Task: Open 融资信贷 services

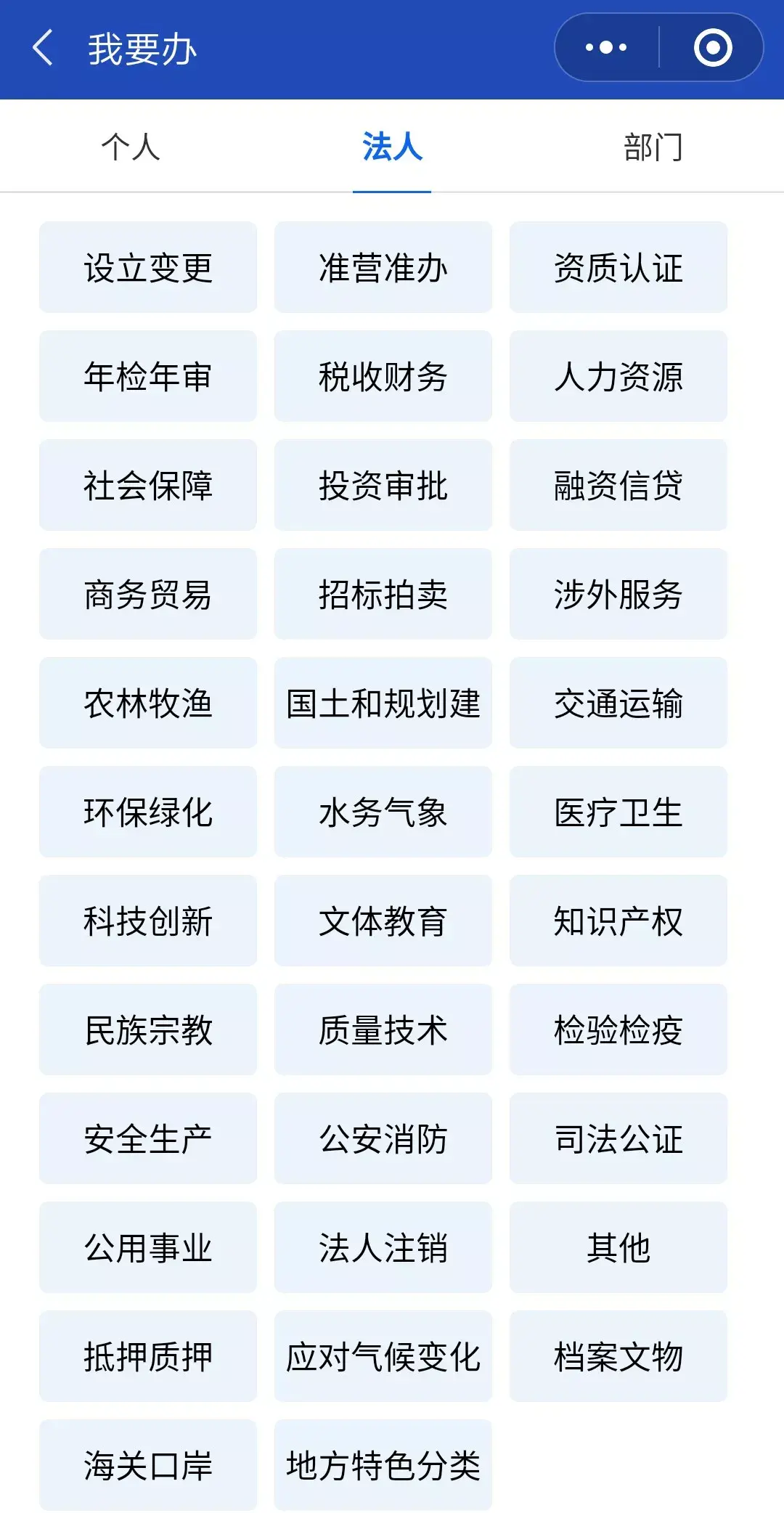Action: 618,485
